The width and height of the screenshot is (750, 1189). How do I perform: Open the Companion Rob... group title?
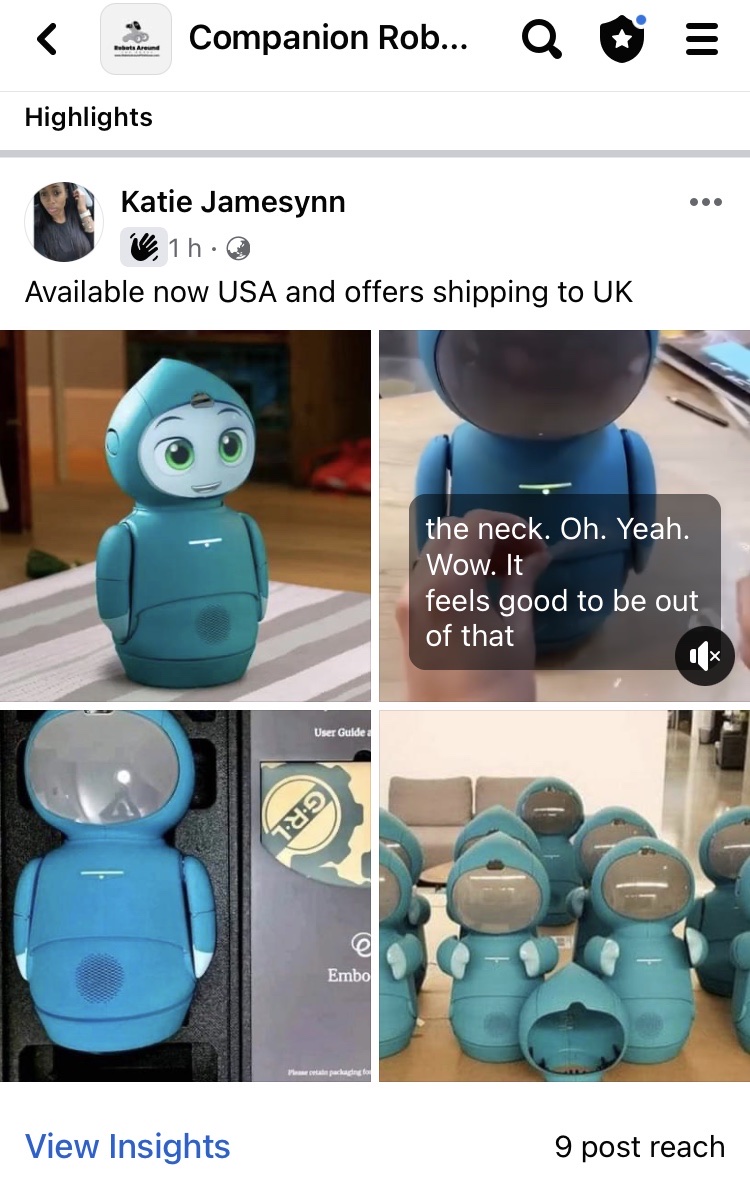(328, 38)
